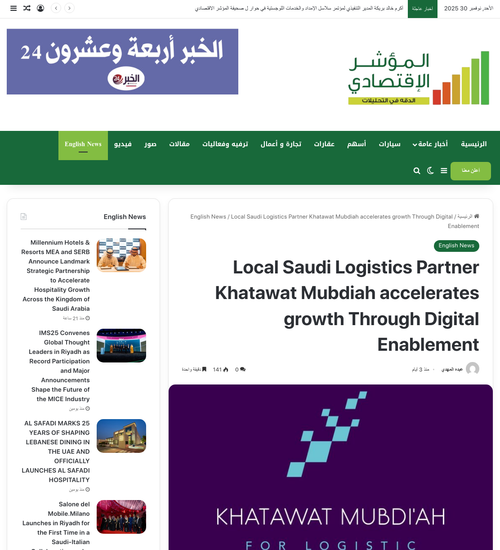Open the سيارات cars section
Viewport: 500px width, 550px height.
pyautogui.click(x=389, y=144)
